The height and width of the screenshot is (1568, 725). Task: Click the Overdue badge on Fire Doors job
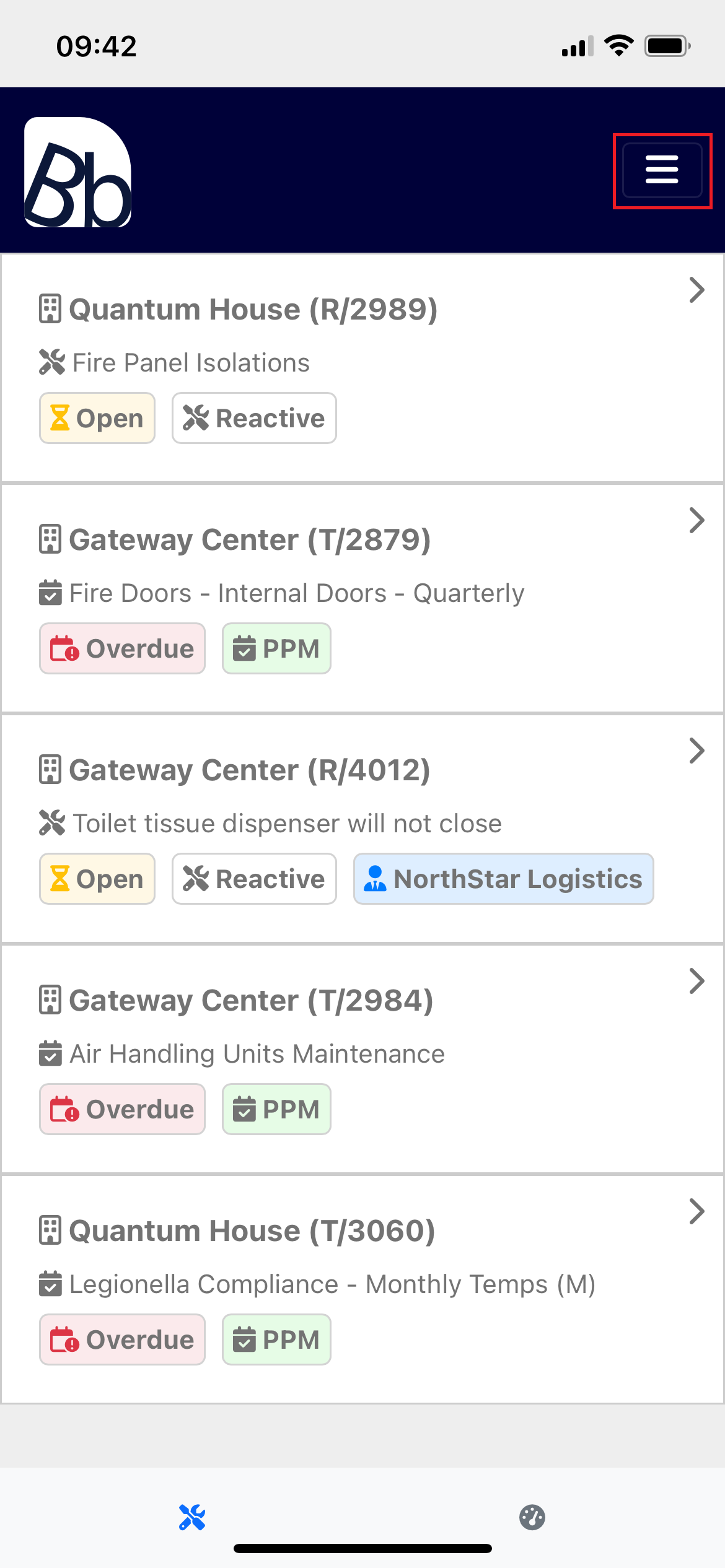(x=122, y=648)
